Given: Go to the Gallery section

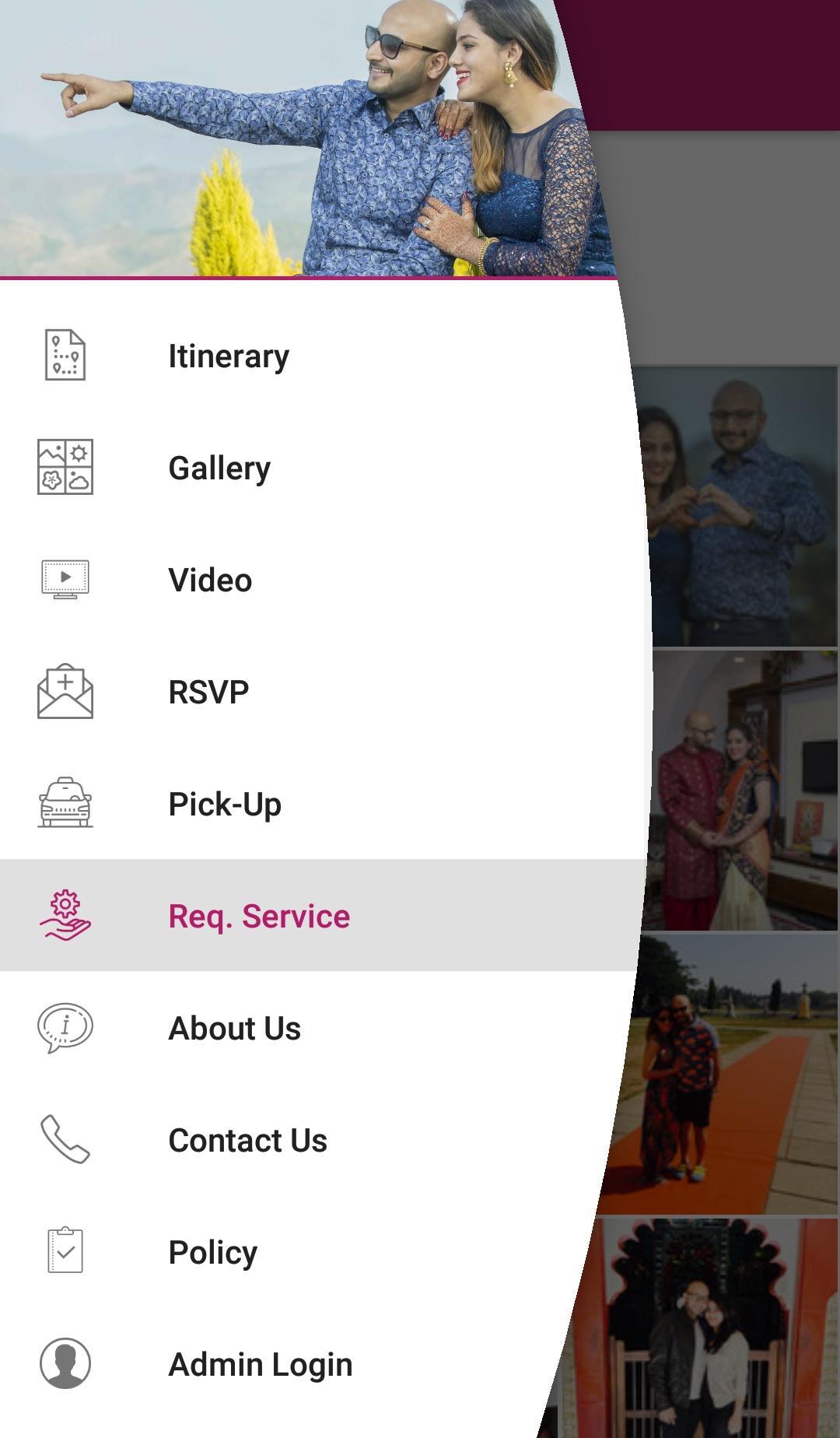Looking at the screenshot, I should point(219,468).
